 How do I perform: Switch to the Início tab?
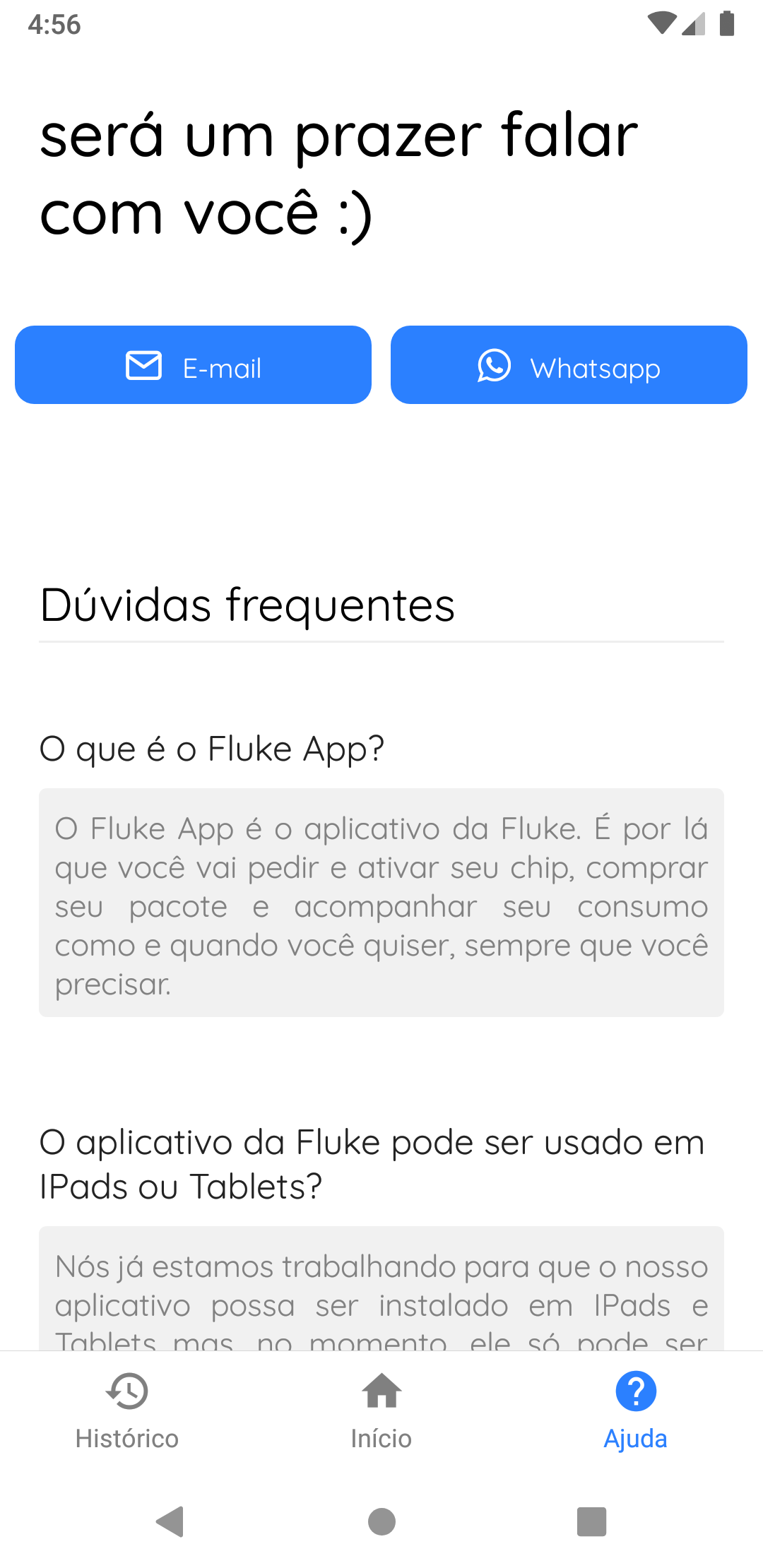pyautogui.click(x=381, y=1413)
